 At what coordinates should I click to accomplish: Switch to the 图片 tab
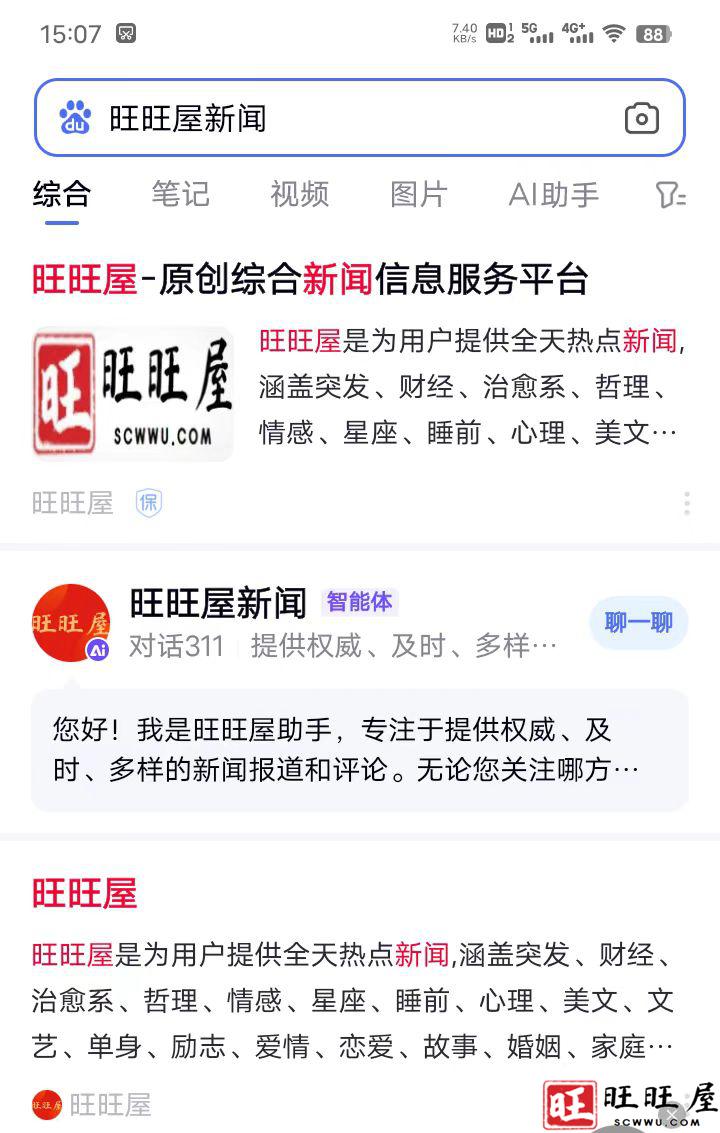(x=418, y=194)
